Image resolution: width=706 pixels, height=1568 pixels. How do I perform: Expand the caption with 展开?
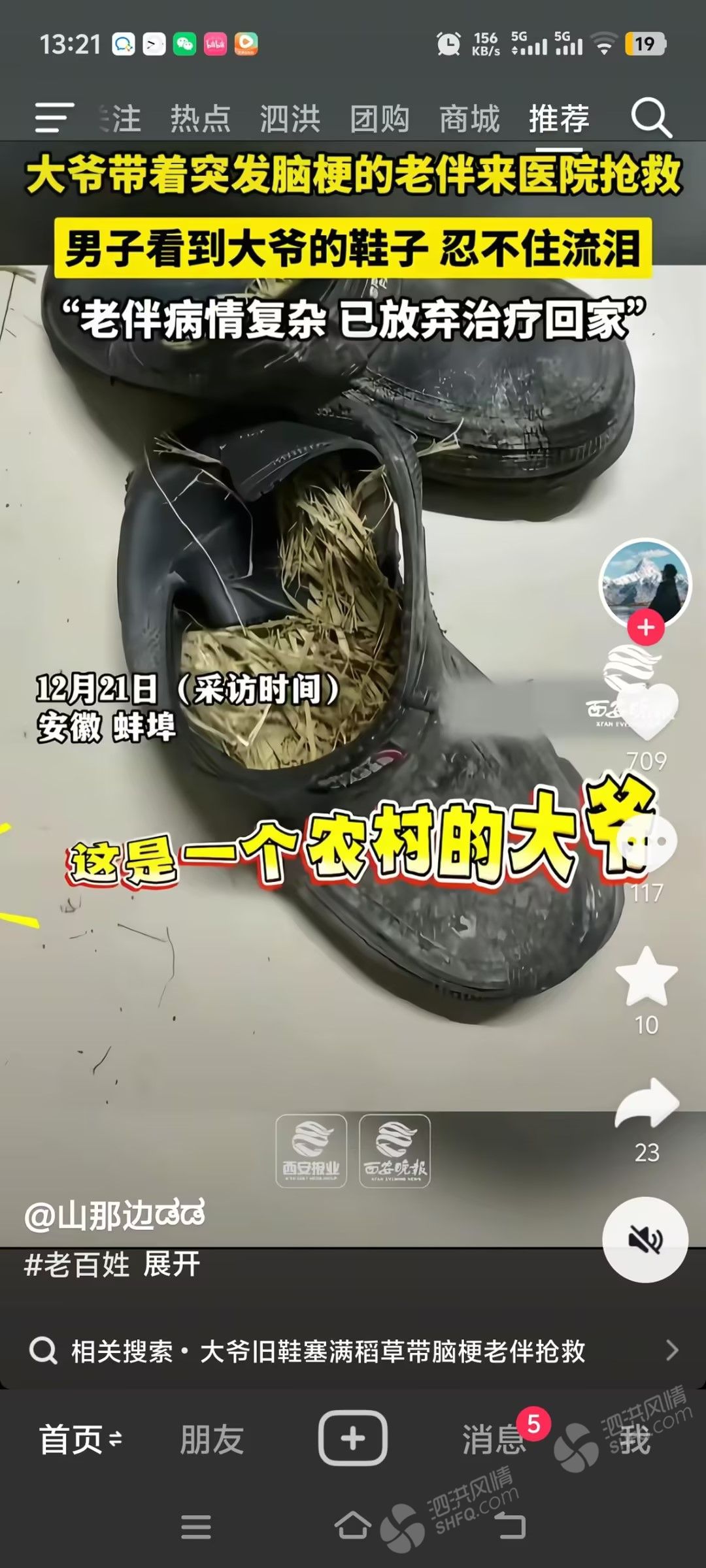pyautogui.click(x=171, y=1264)
